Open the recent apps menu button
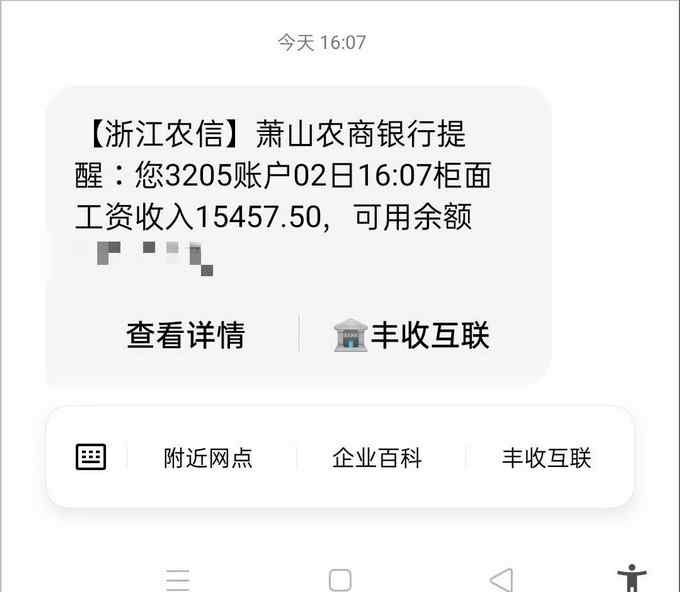 [x=178, y=579]
